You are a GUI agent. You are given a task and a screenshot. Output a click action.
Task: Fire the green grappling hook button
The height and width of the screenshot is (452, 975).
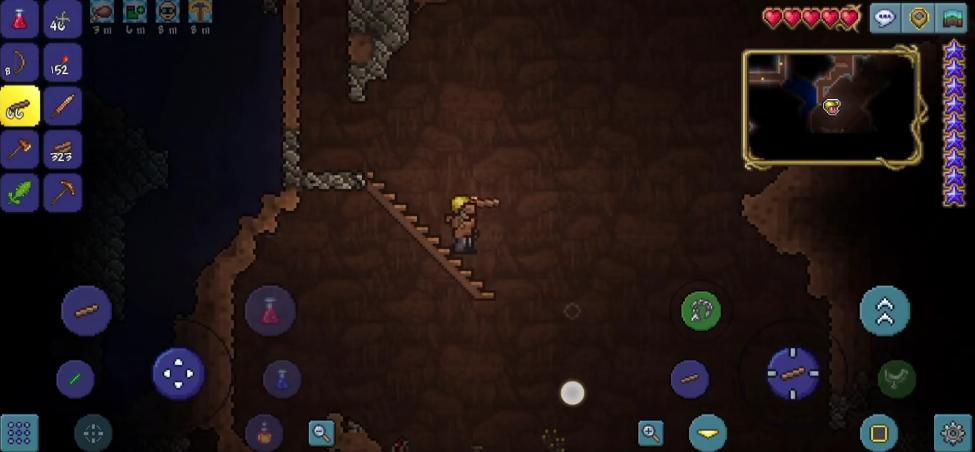point(701,311)
